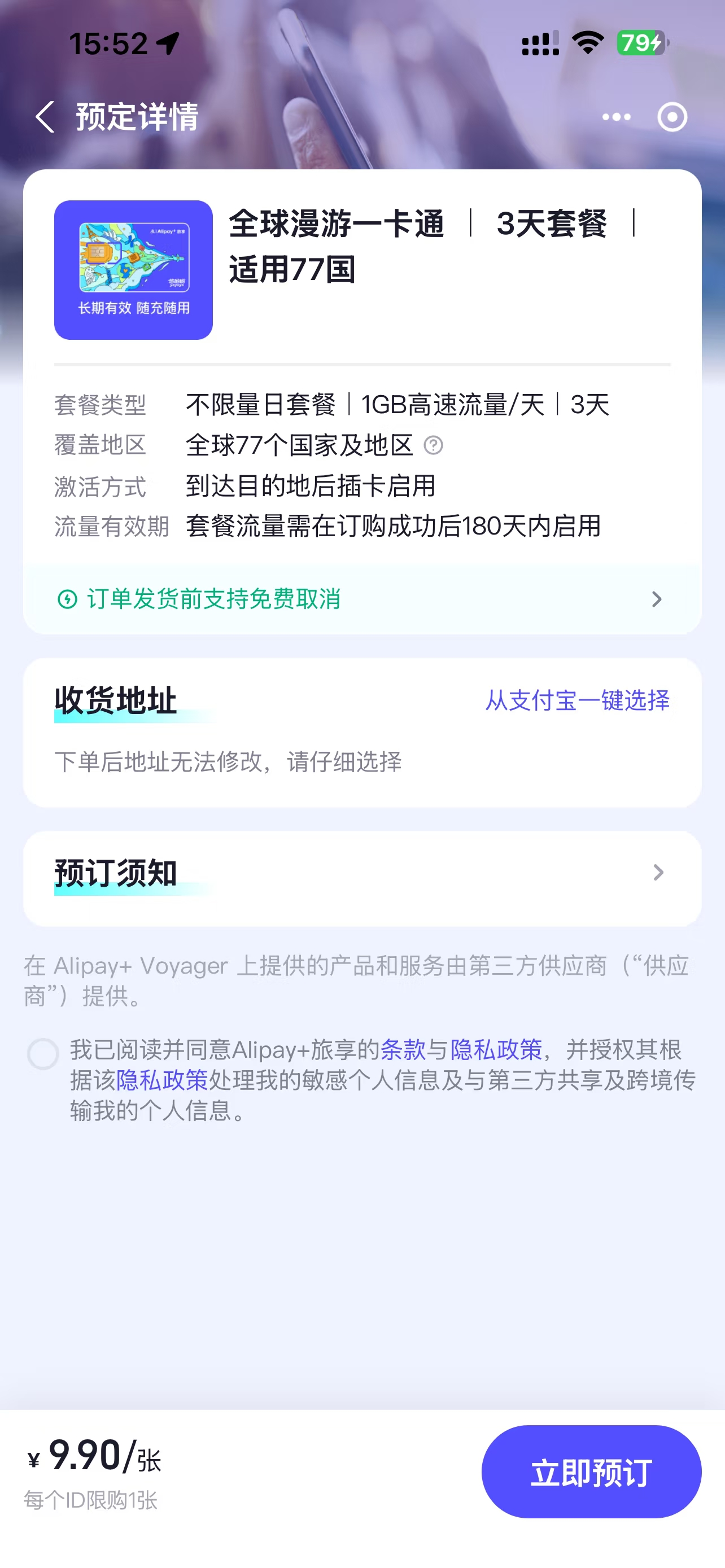
Task: Tap the SIM card product thumbnail
Action: click(x=133, y=270)
